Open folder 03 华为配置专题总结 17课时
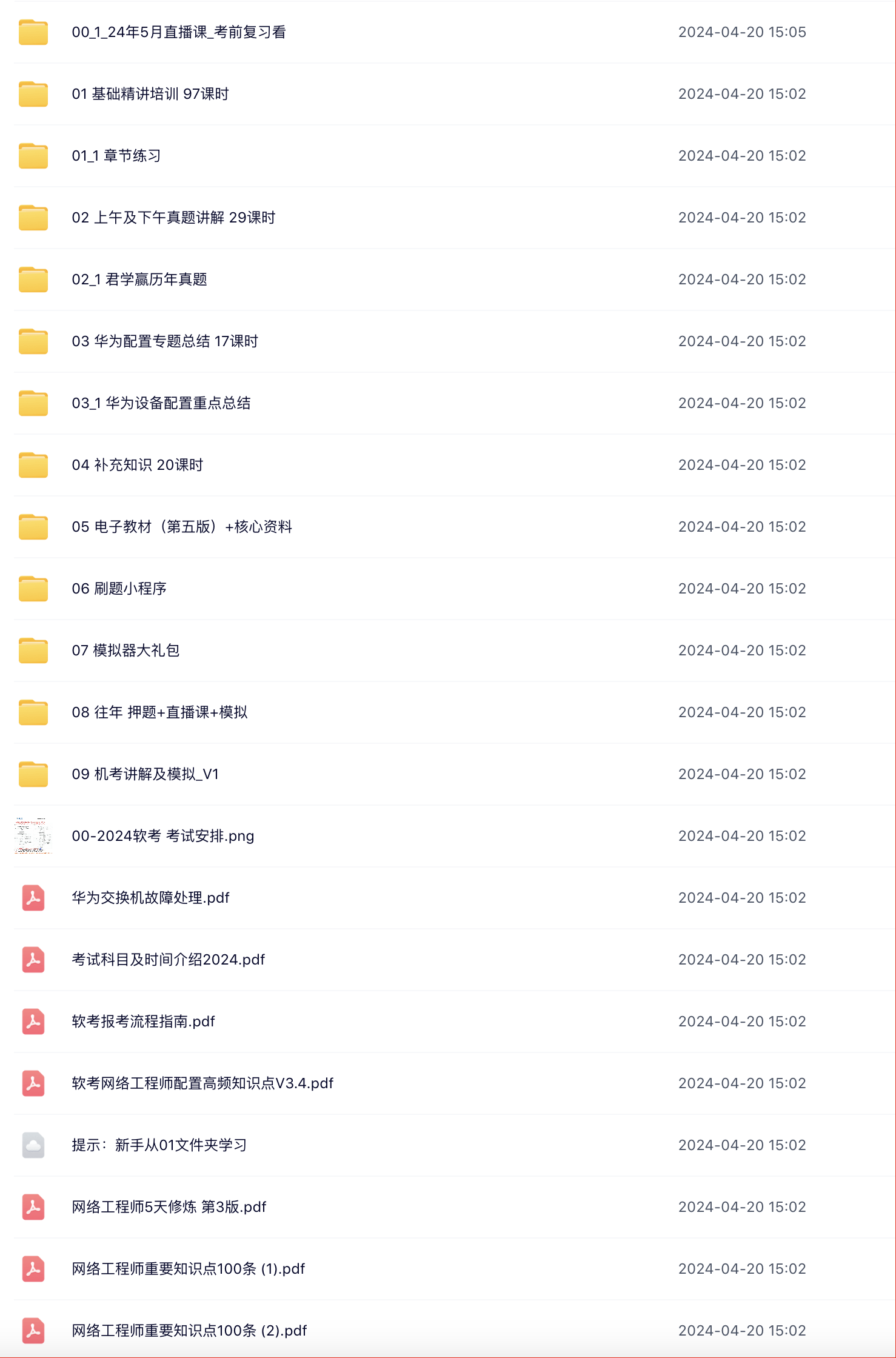The width and height of the screenshot is (896, 1358). (164, 341)
